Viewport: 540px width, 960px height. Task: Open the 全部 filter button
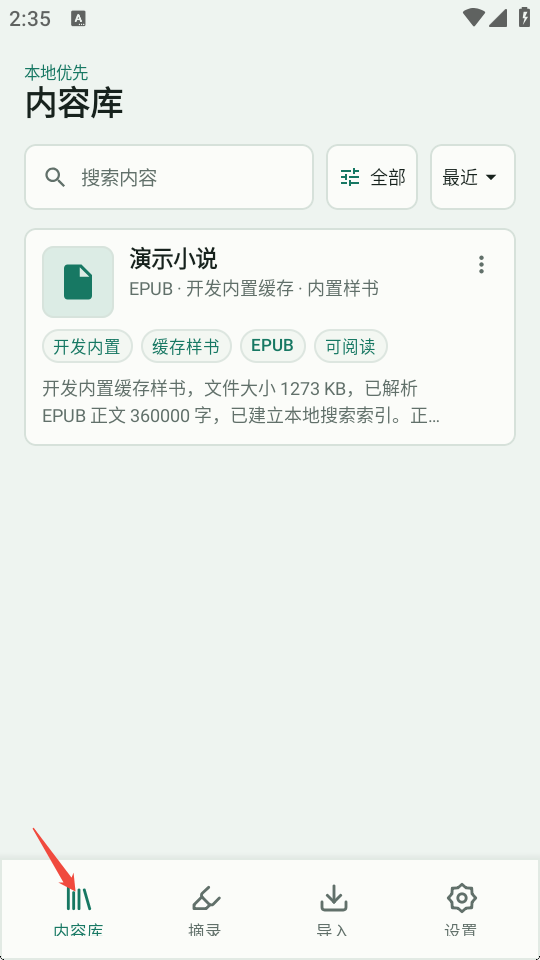372,178
